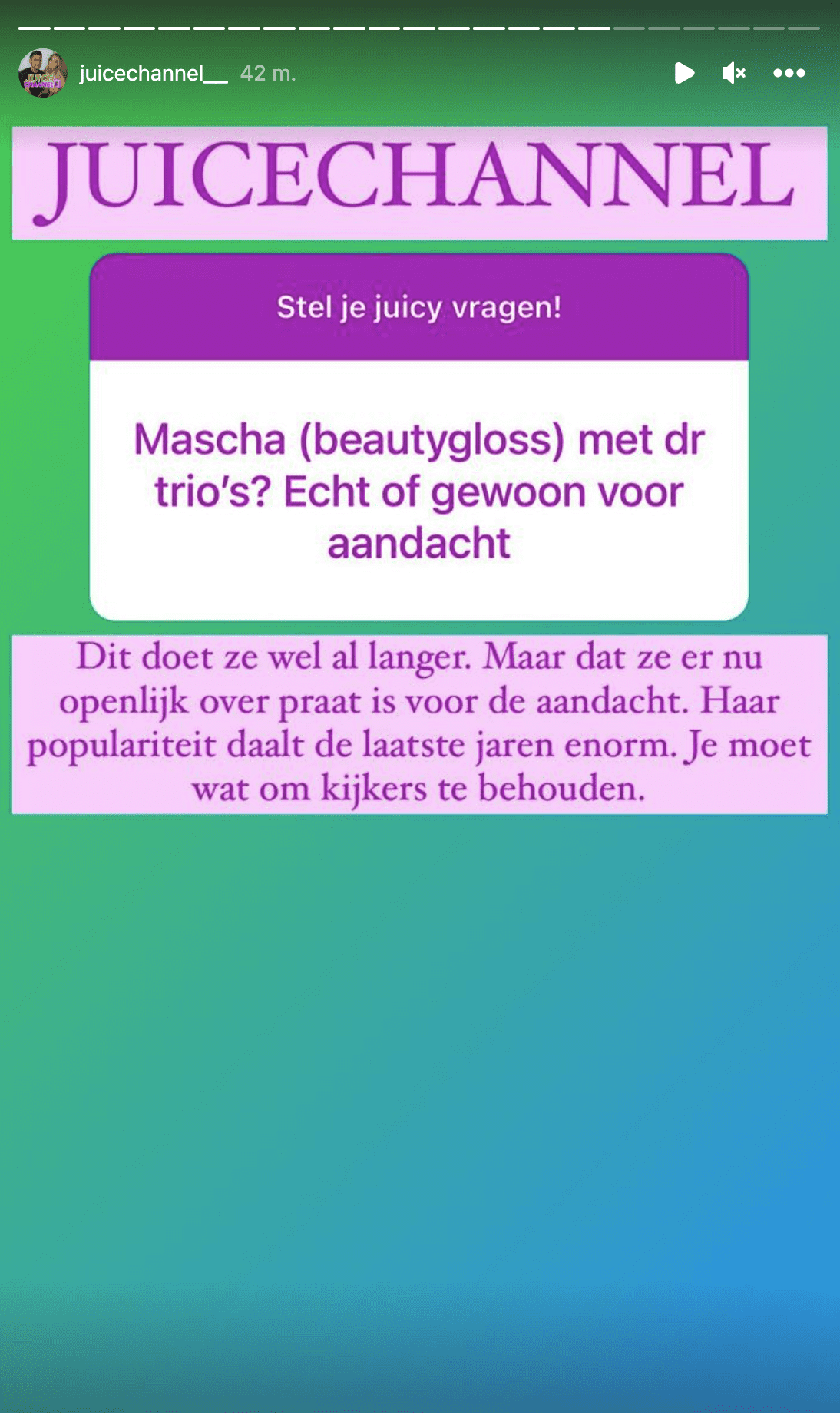This screenshot has width=840, height=1413.
Task: Open the three-dot more options menu
Action: click(x=789, y=73)
